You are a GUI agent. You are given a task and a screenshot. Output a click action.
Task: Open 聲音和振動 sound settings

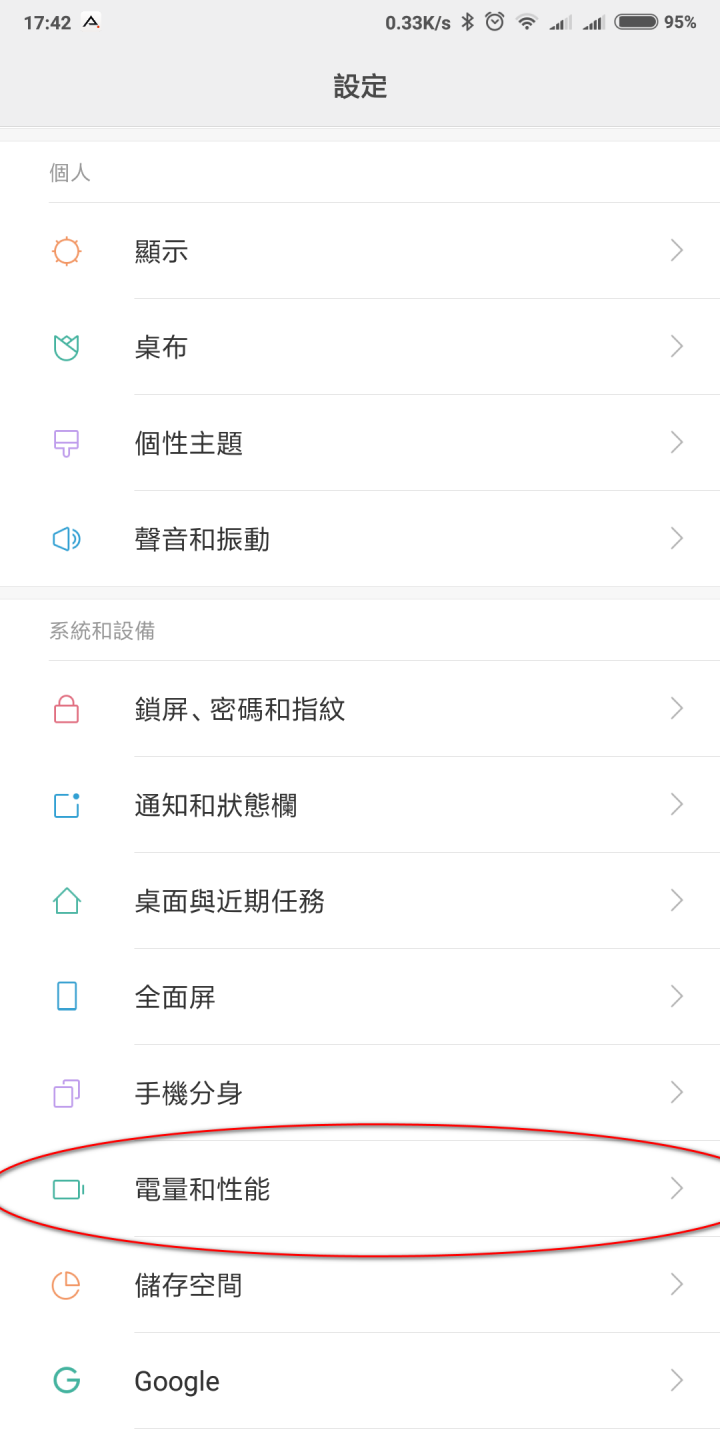(360, 539)
